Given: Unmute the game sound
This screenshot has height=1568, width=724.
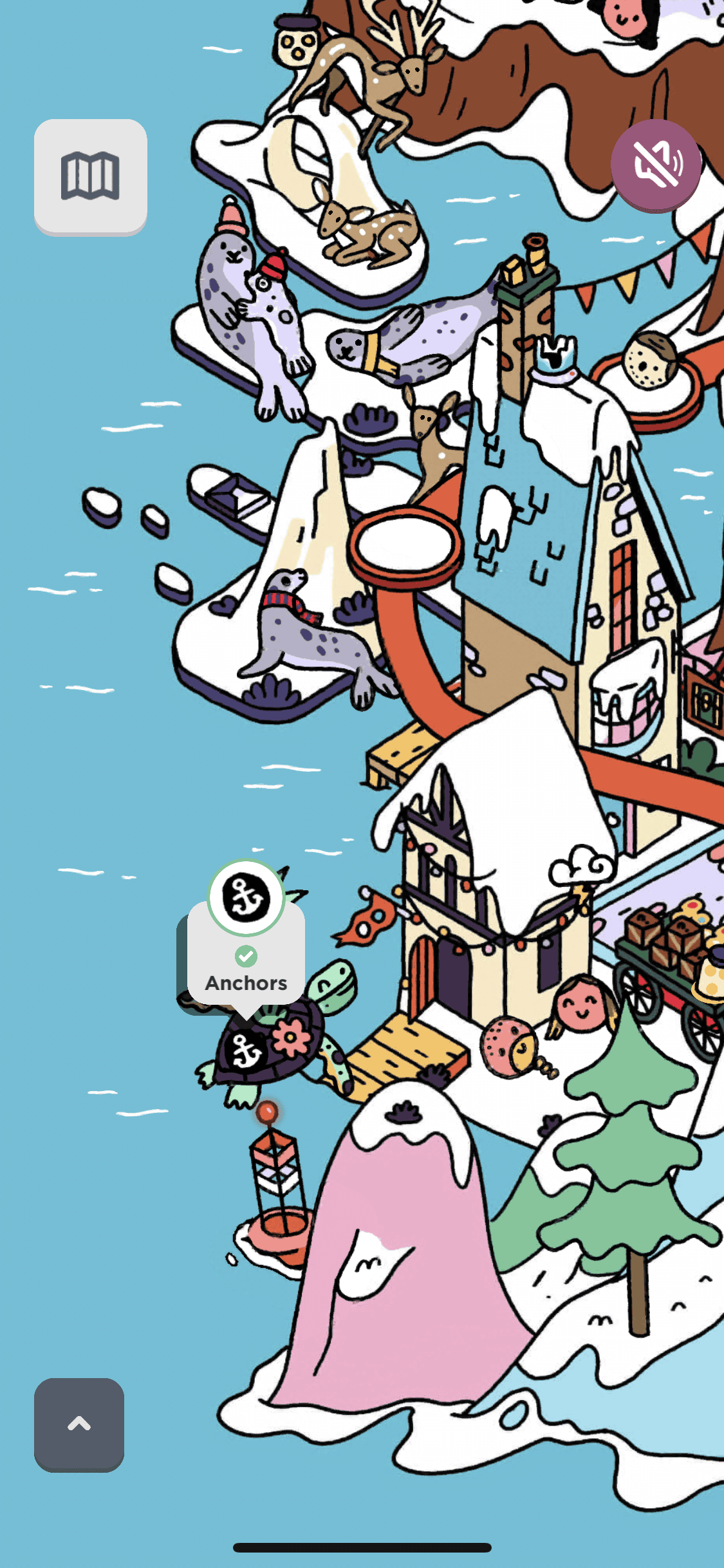Looking at the screenshot, I should 656,165.
